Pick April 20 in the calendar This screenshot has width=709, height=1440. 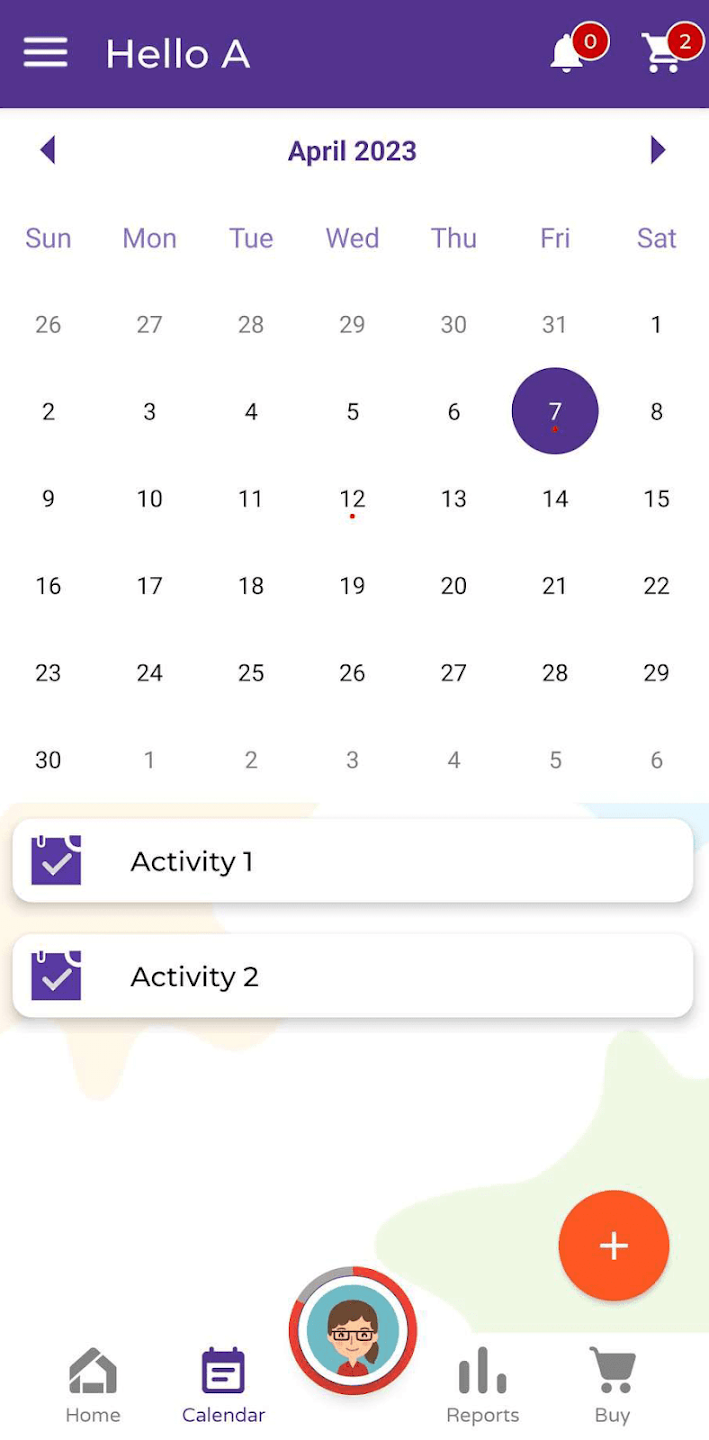click(453, 586)
